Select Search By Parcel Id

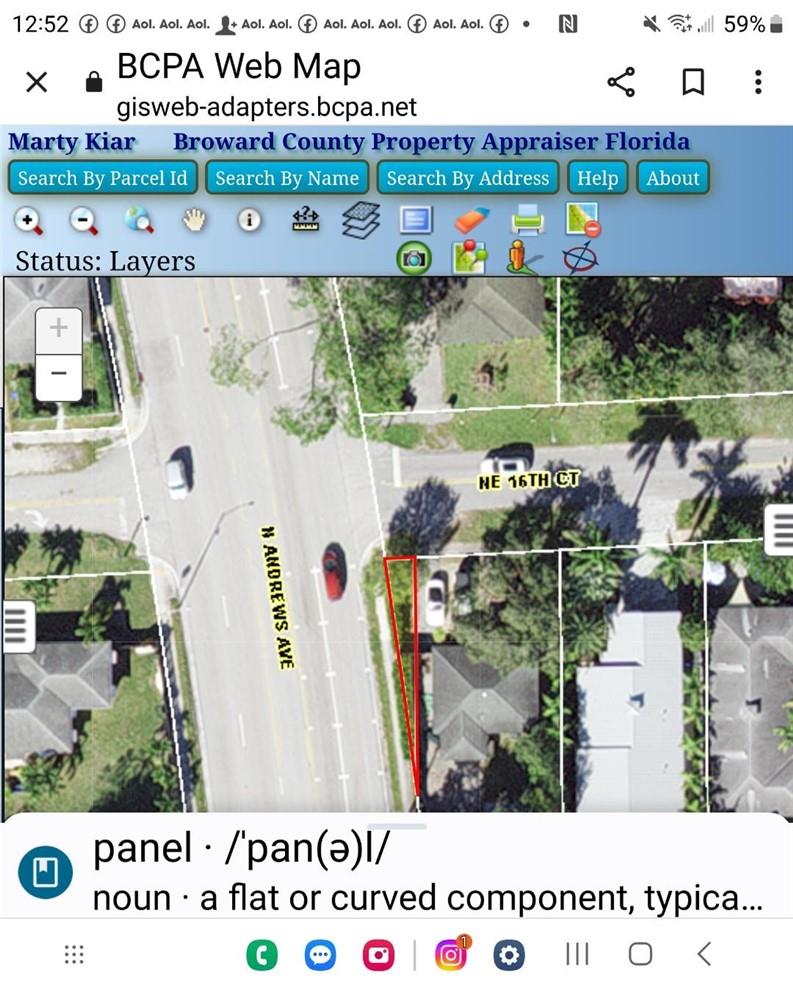[103, 178]
